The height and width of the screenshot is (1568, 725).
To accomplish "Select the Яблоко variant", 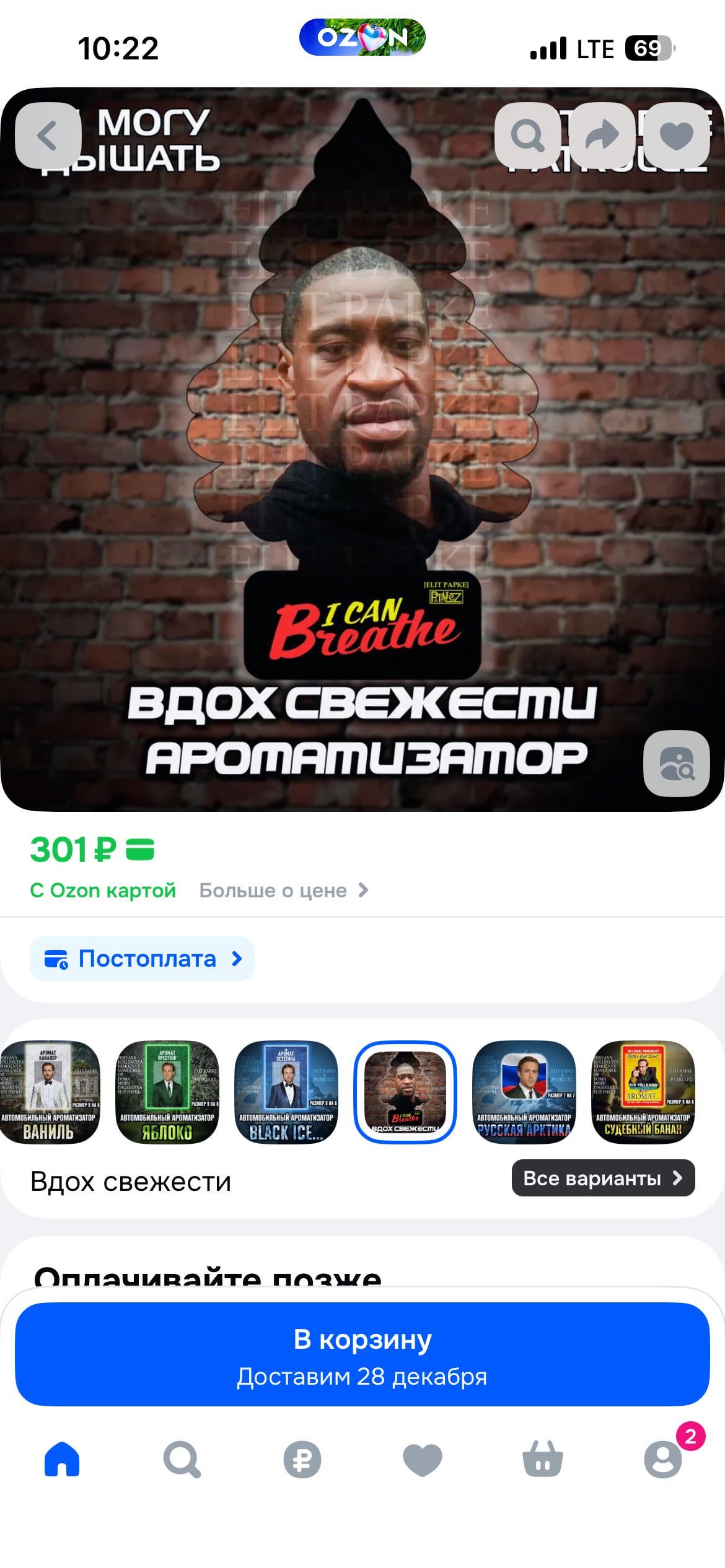I will (167, 1092).
